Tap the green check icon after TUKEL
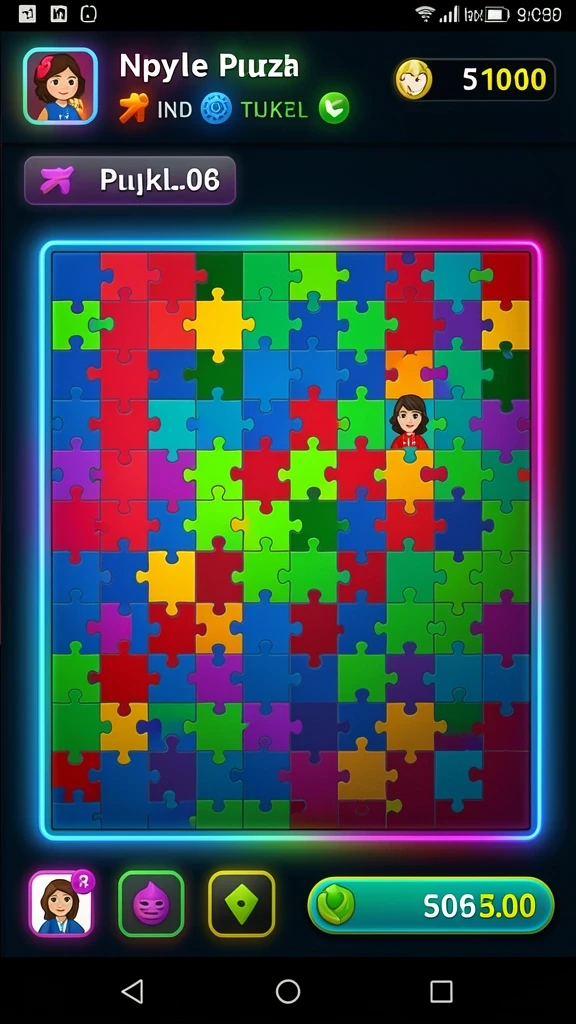Viewport: 576px width, 1024px height. pos(334,108)
